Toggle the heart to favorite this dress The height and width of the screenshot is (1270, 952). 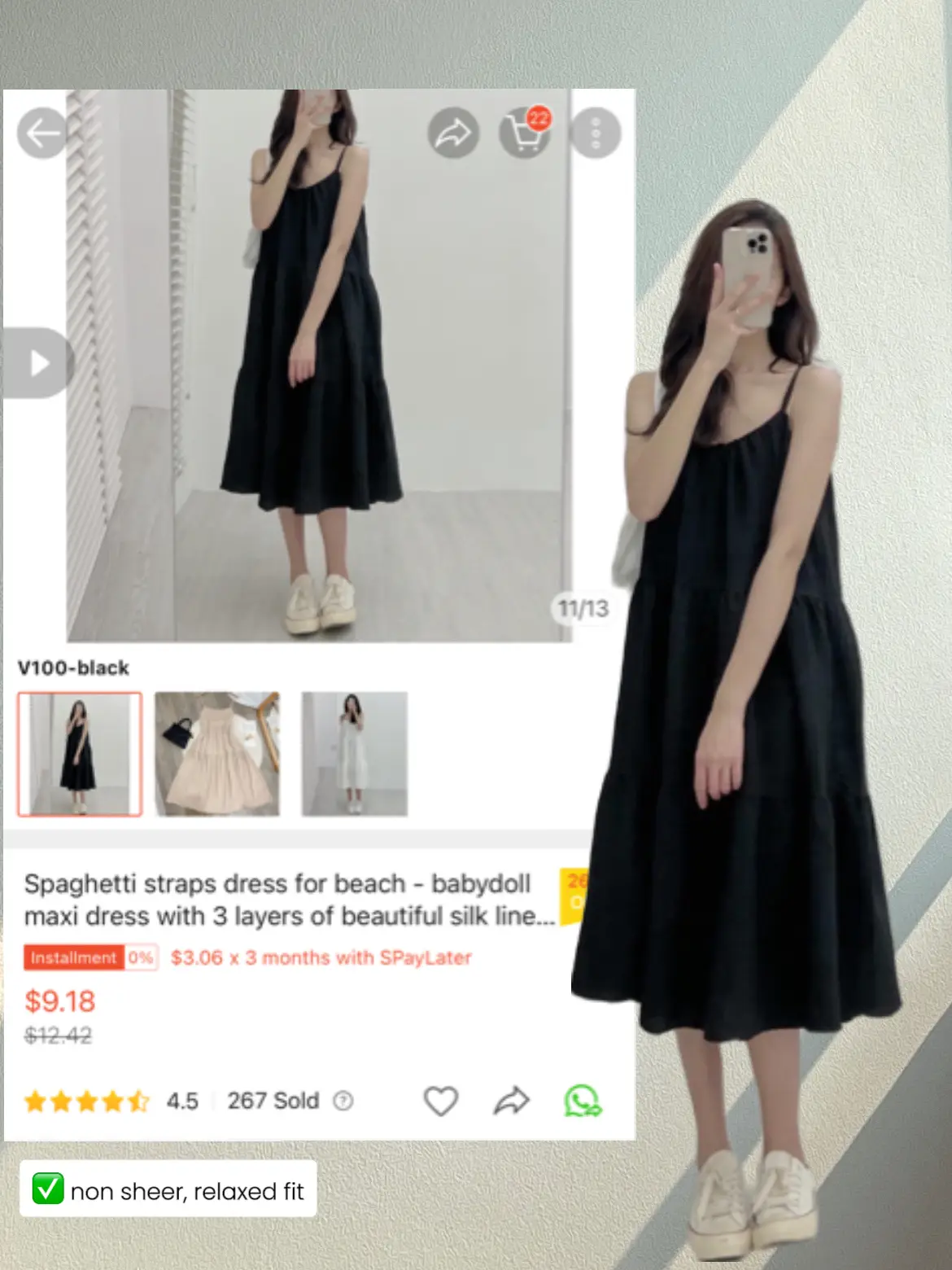[439, 1101]
